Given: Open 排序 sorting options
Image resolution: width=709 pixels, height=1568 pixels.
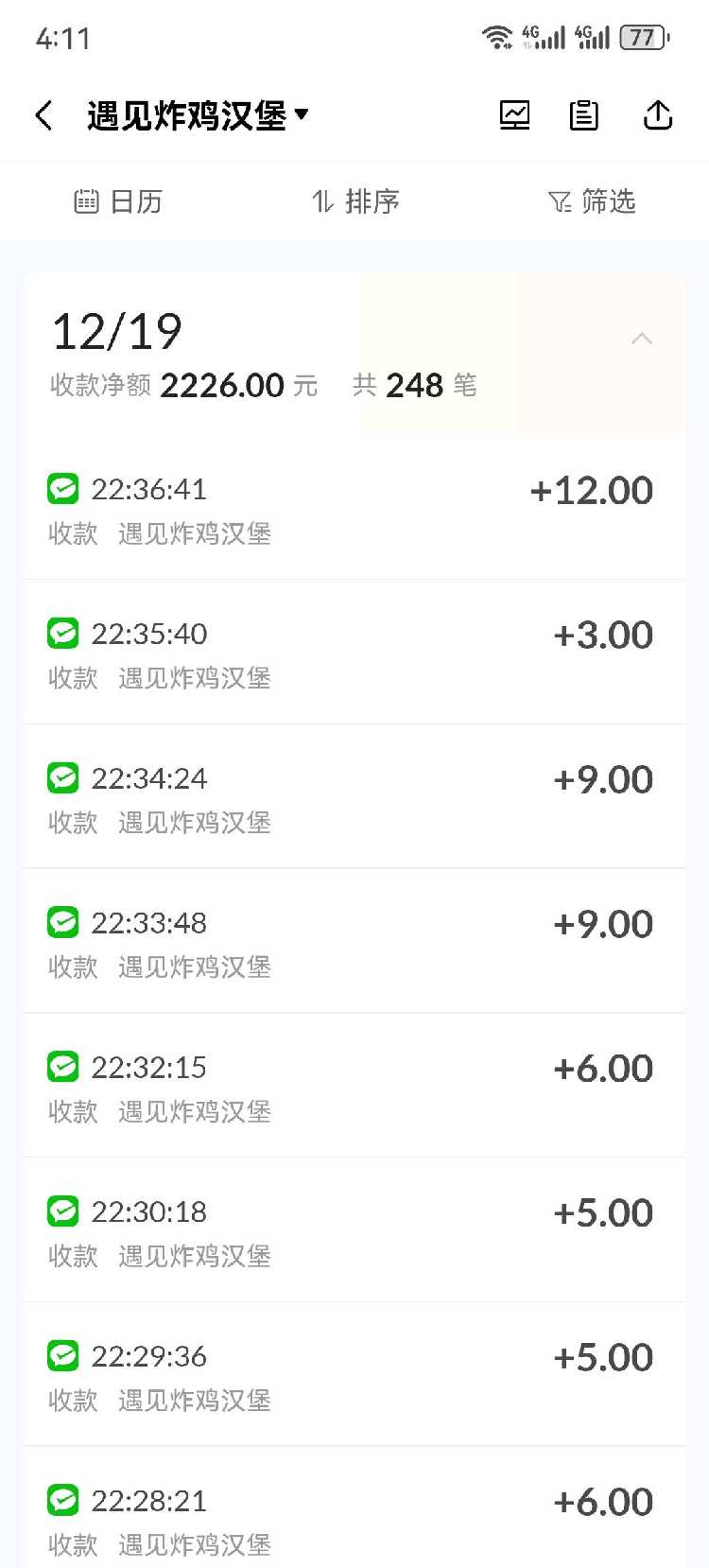Looking at the screenshot, I should point(355,201).
